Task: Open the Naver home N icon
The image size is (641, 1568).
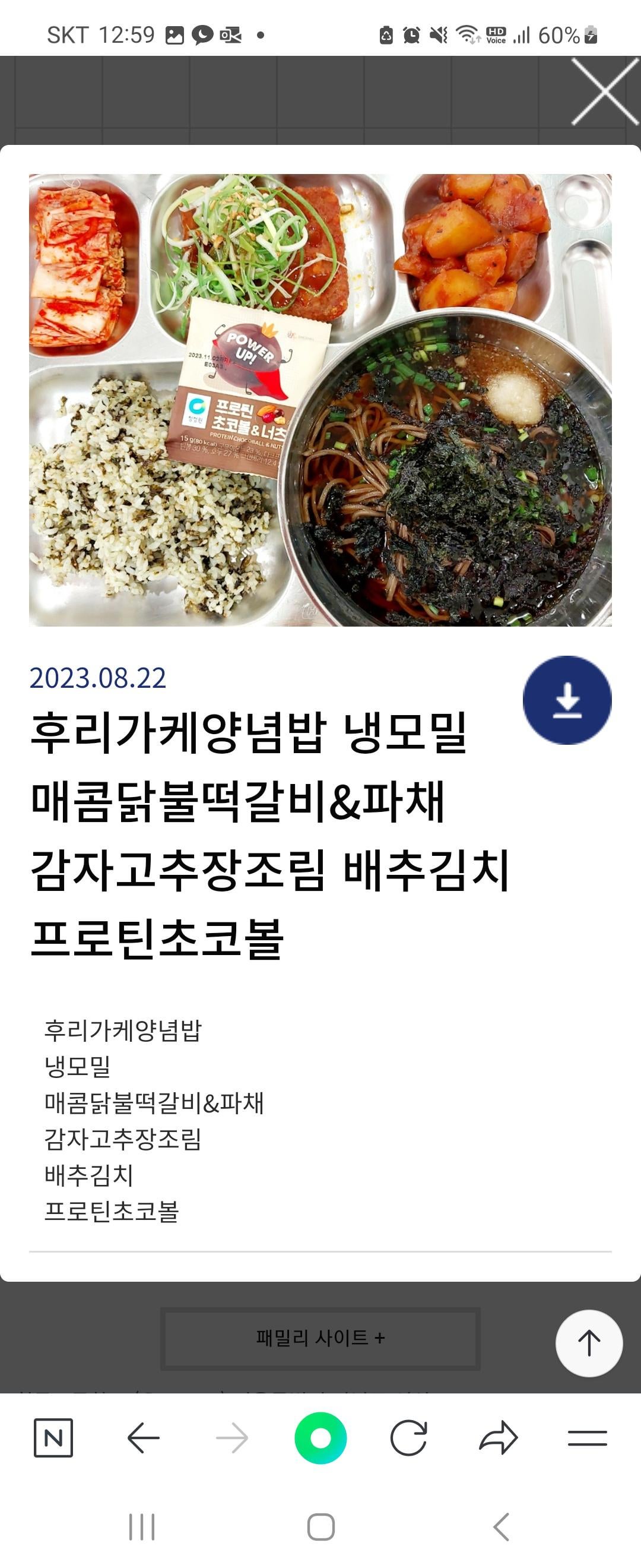Action: click(x=53, y=1438)
